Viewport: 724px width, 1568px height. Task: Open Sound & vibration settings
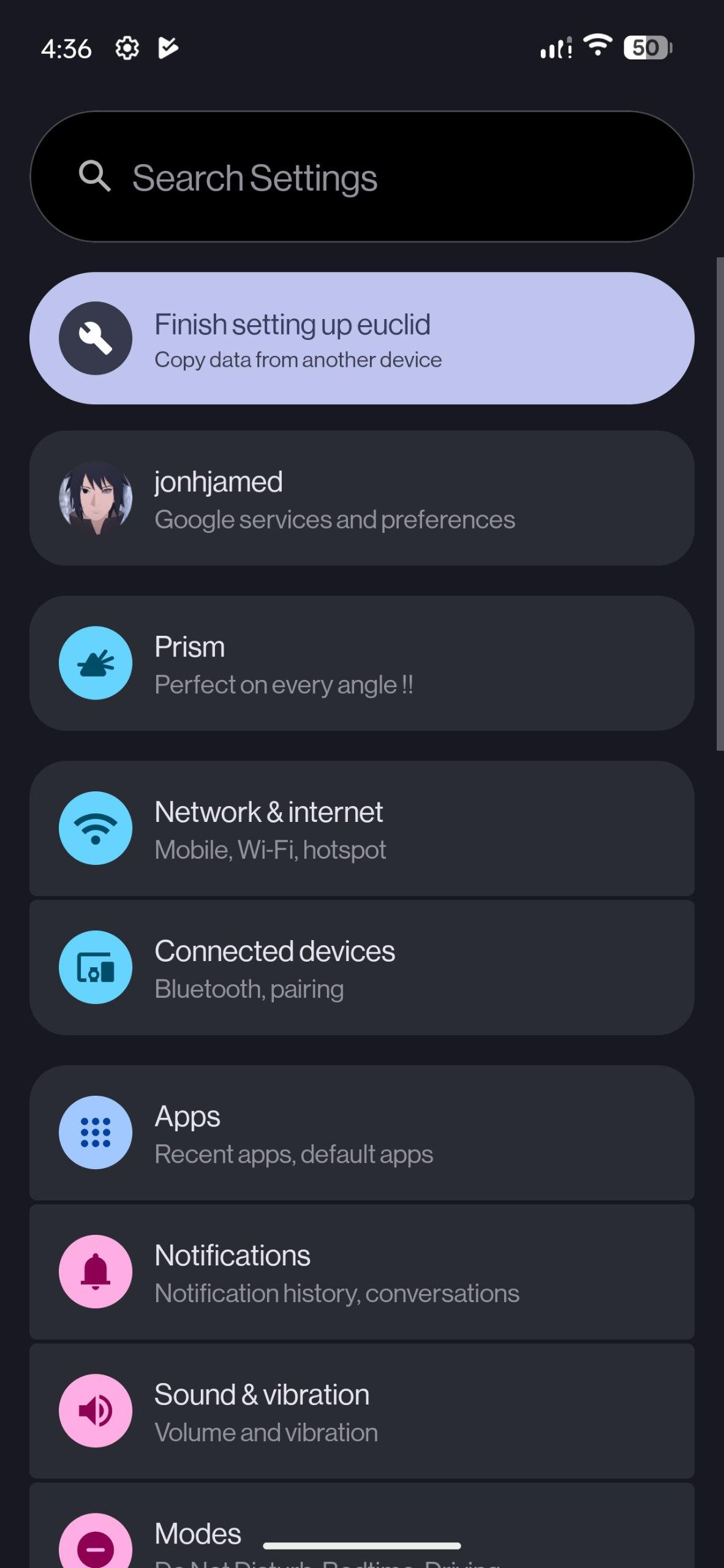coord(361,1411)
